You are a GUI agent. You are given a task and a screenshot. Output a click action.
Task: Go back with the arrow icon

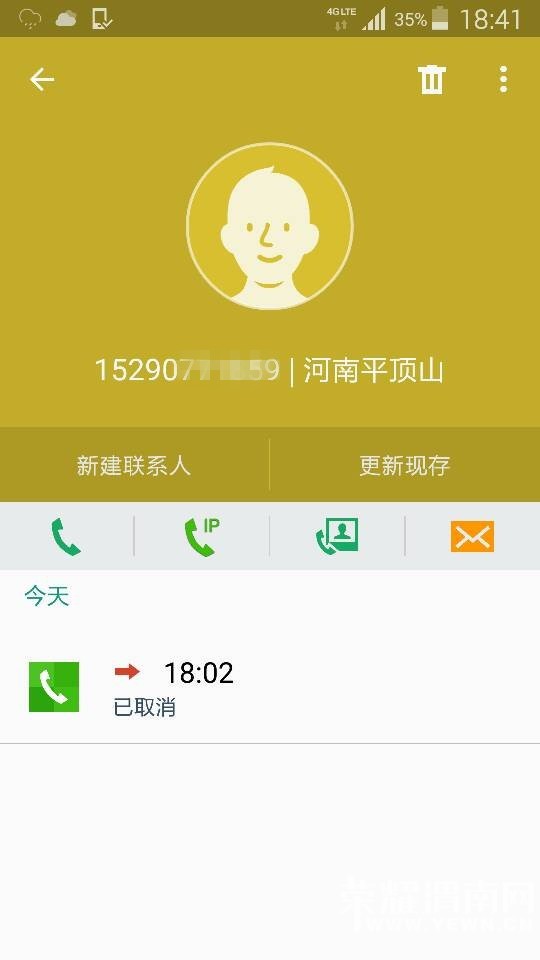42,80
